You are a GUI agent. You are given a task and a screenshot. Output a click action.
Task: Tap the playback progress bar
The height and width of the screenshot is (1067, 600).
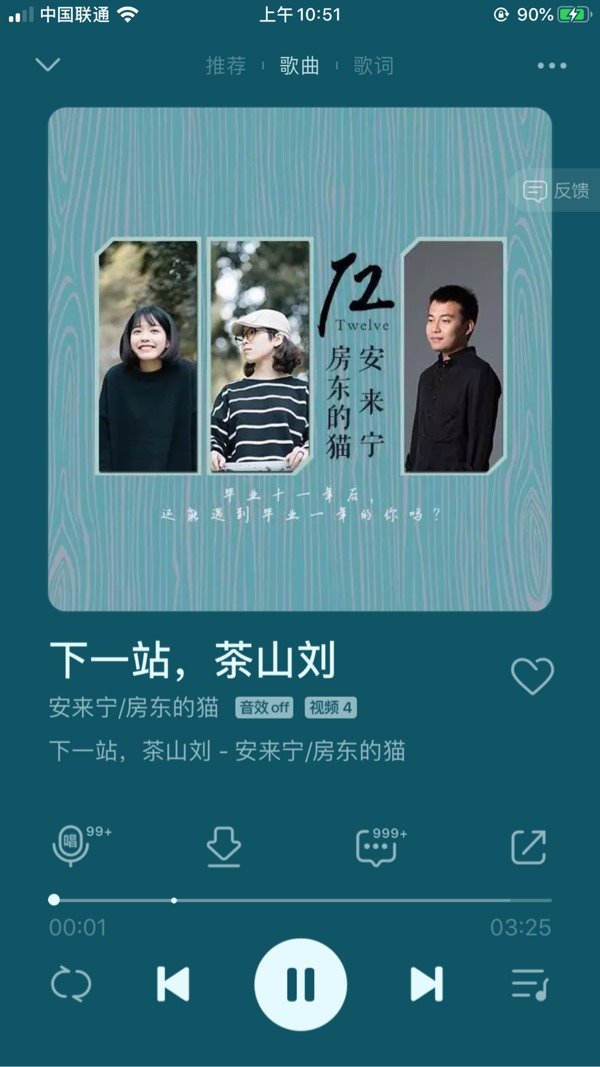300,900
